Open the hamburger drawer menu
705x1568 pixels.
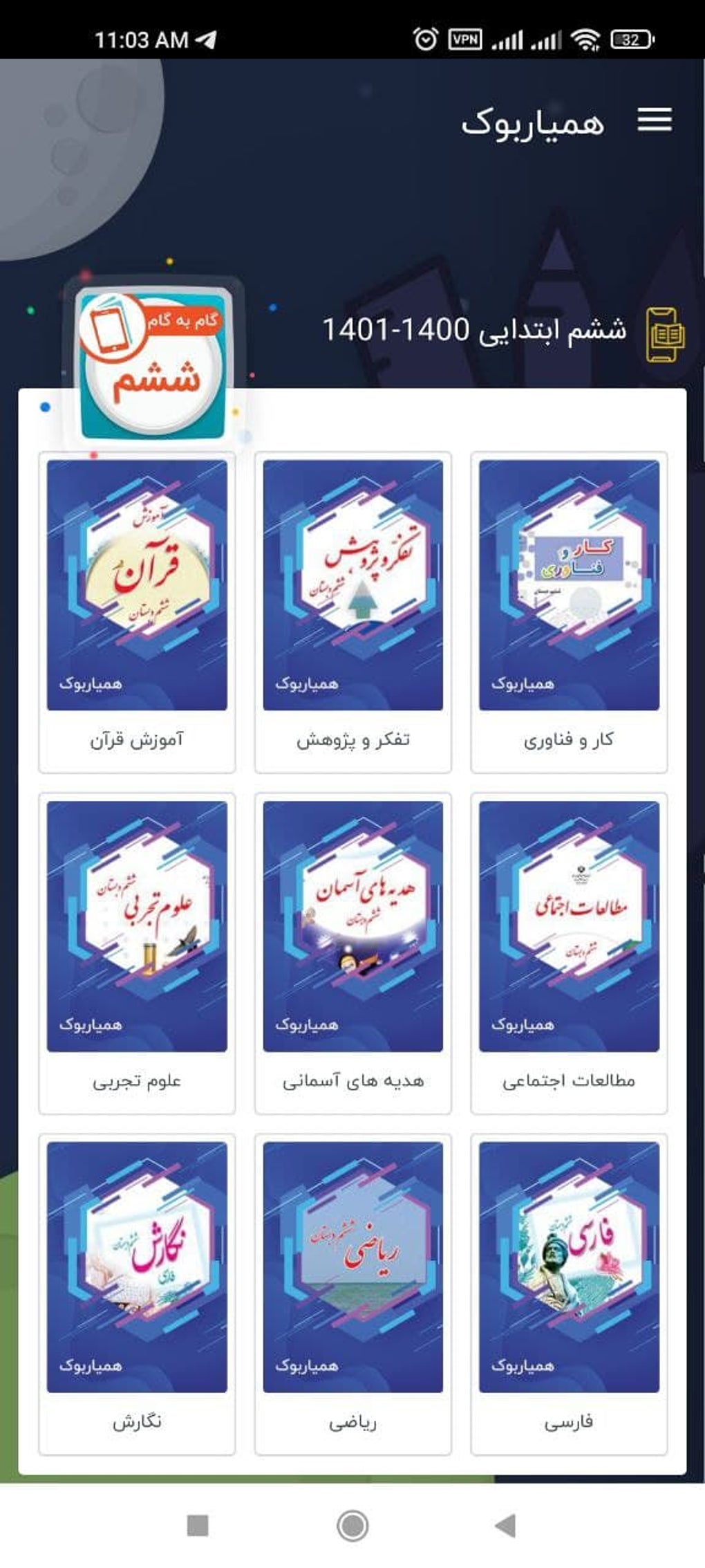(x=654, y=120)
